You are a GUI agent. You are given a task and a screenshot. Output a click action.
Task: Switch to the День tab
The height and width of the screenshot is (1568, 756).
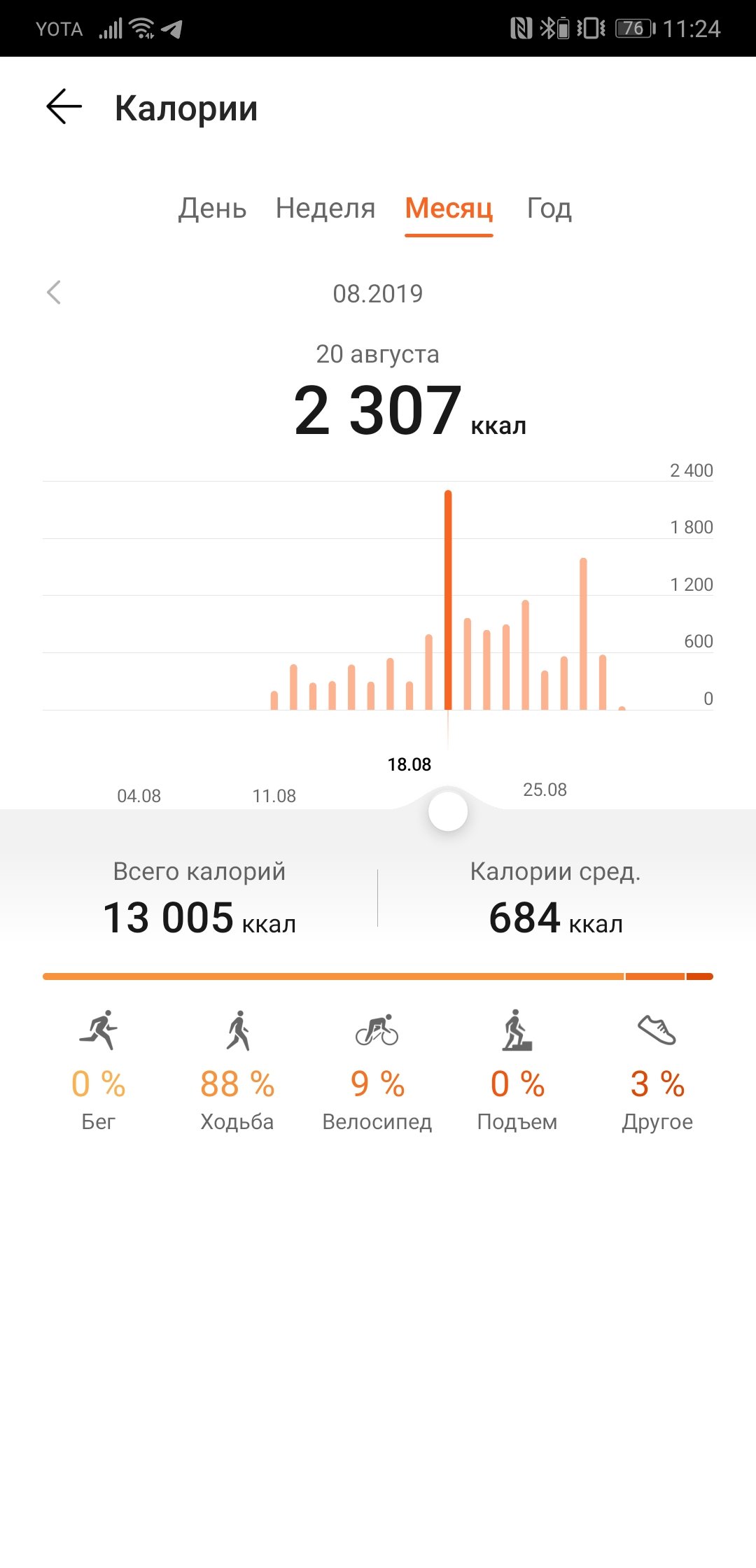[212, 208]
